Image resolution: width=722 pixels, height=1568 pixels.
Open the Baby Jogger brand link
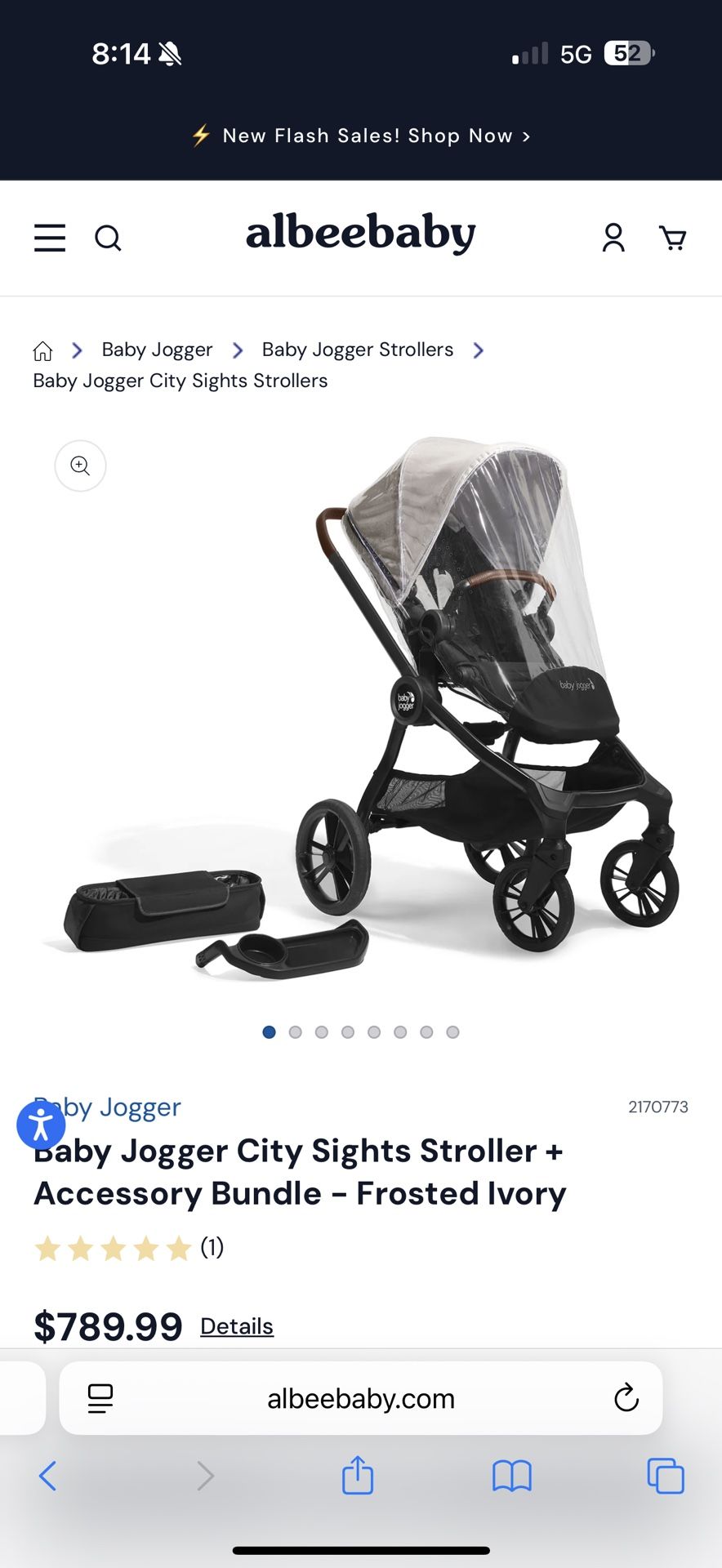coord(123,1107)
